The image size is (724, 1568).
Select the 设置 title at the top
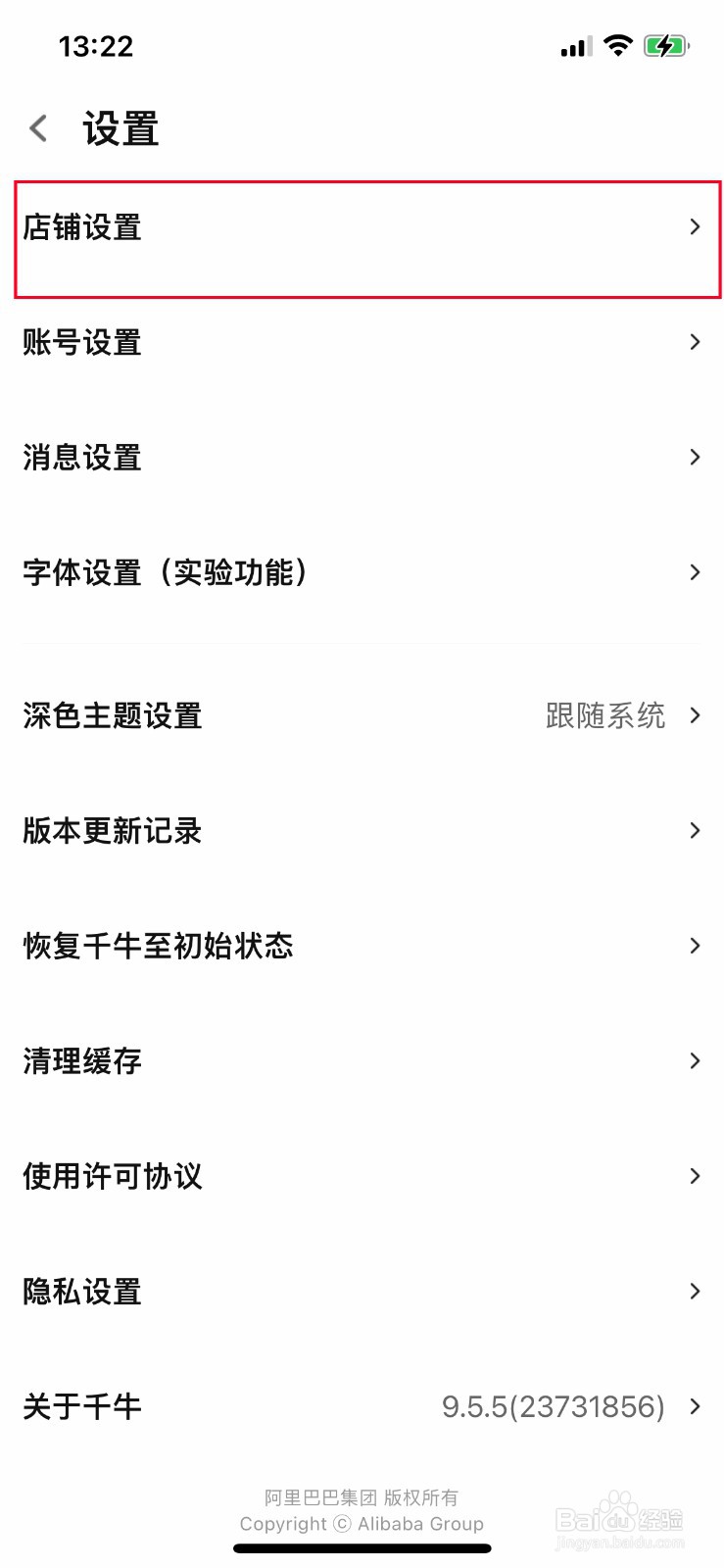click(121, 127)
